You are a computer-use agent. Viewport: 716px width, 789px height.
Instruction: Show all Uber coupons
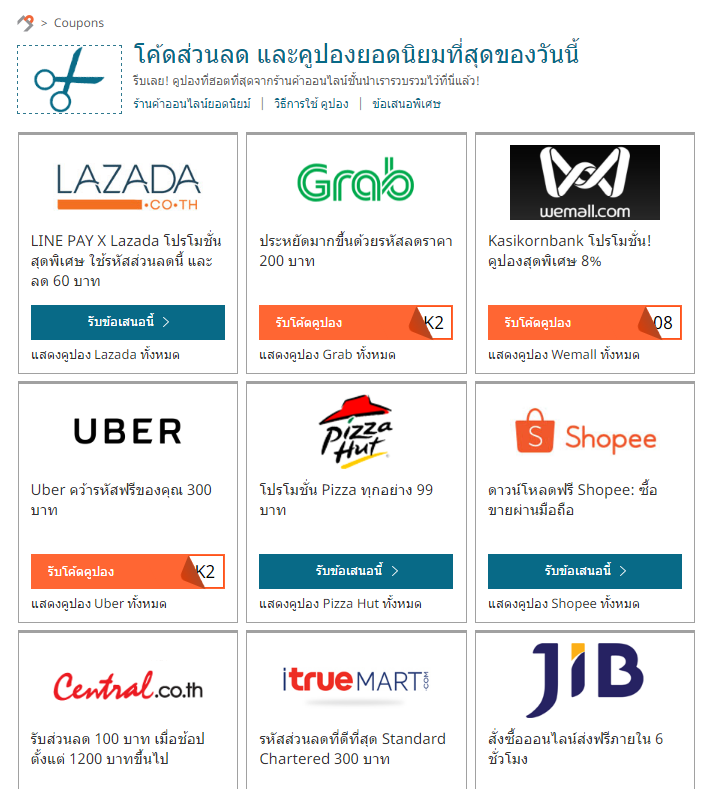coord(99,603)
